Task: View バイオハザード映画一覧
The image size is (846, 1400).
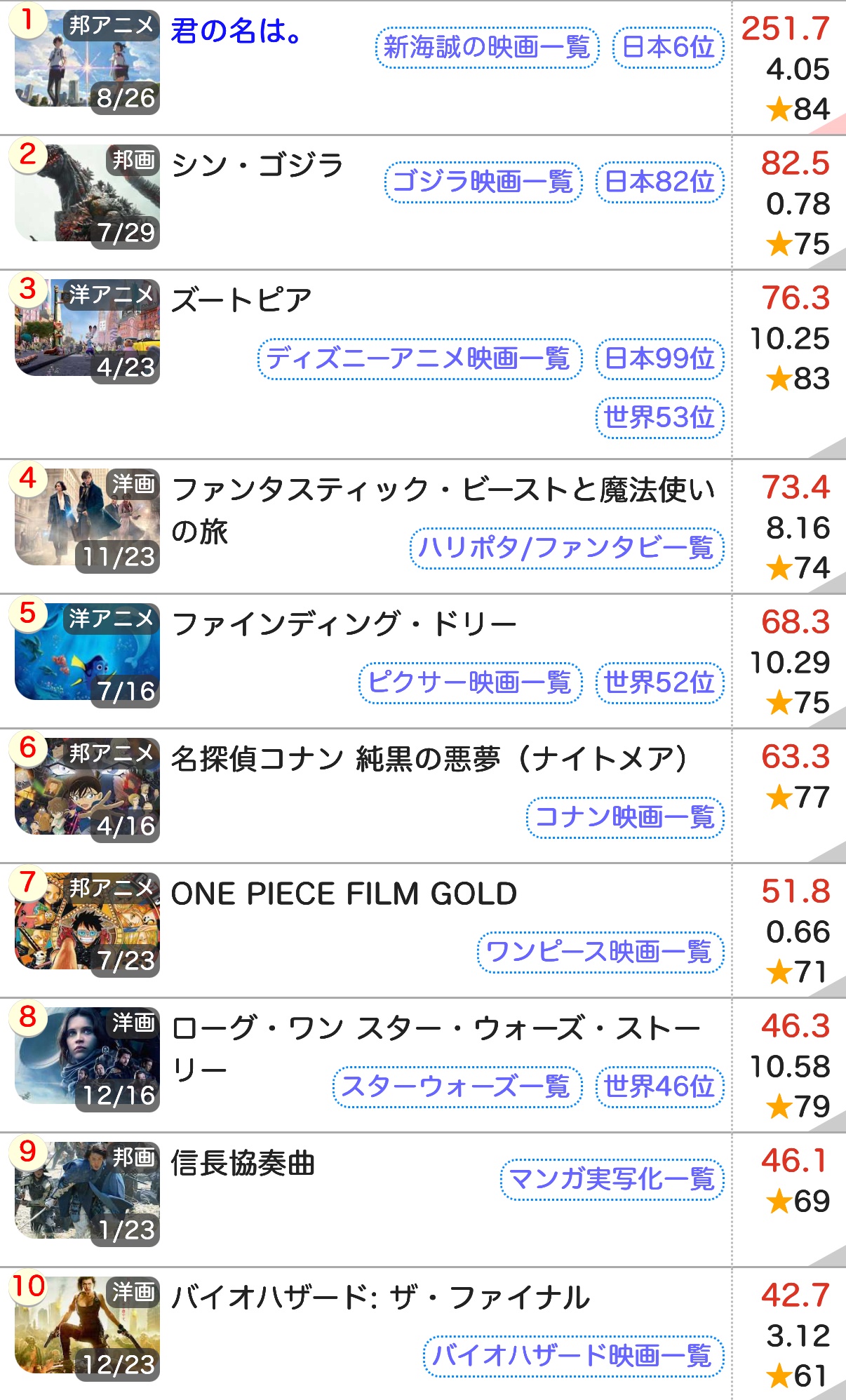Action: (572, 1357)
